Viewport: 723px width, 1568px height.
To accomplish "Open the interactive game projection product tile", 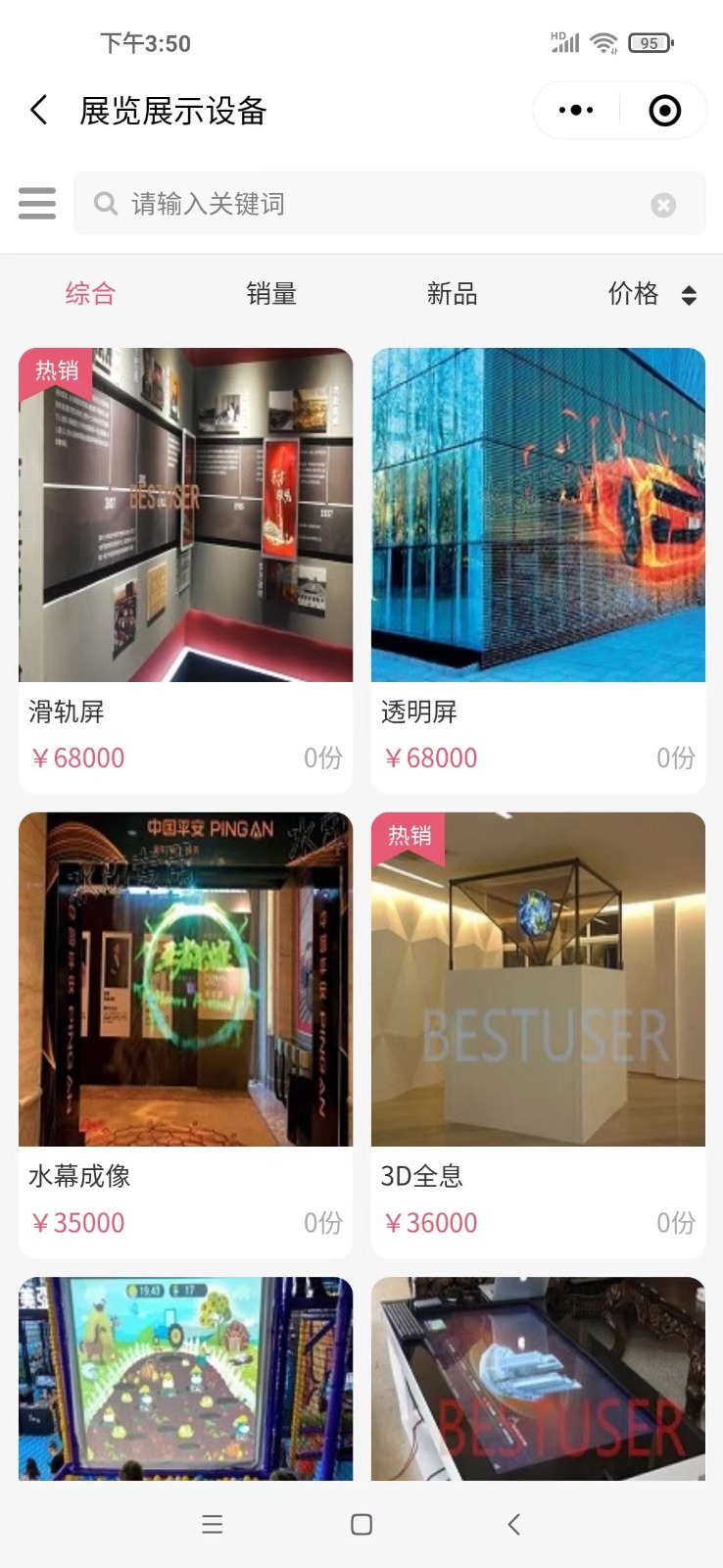I will (186, 1378).
